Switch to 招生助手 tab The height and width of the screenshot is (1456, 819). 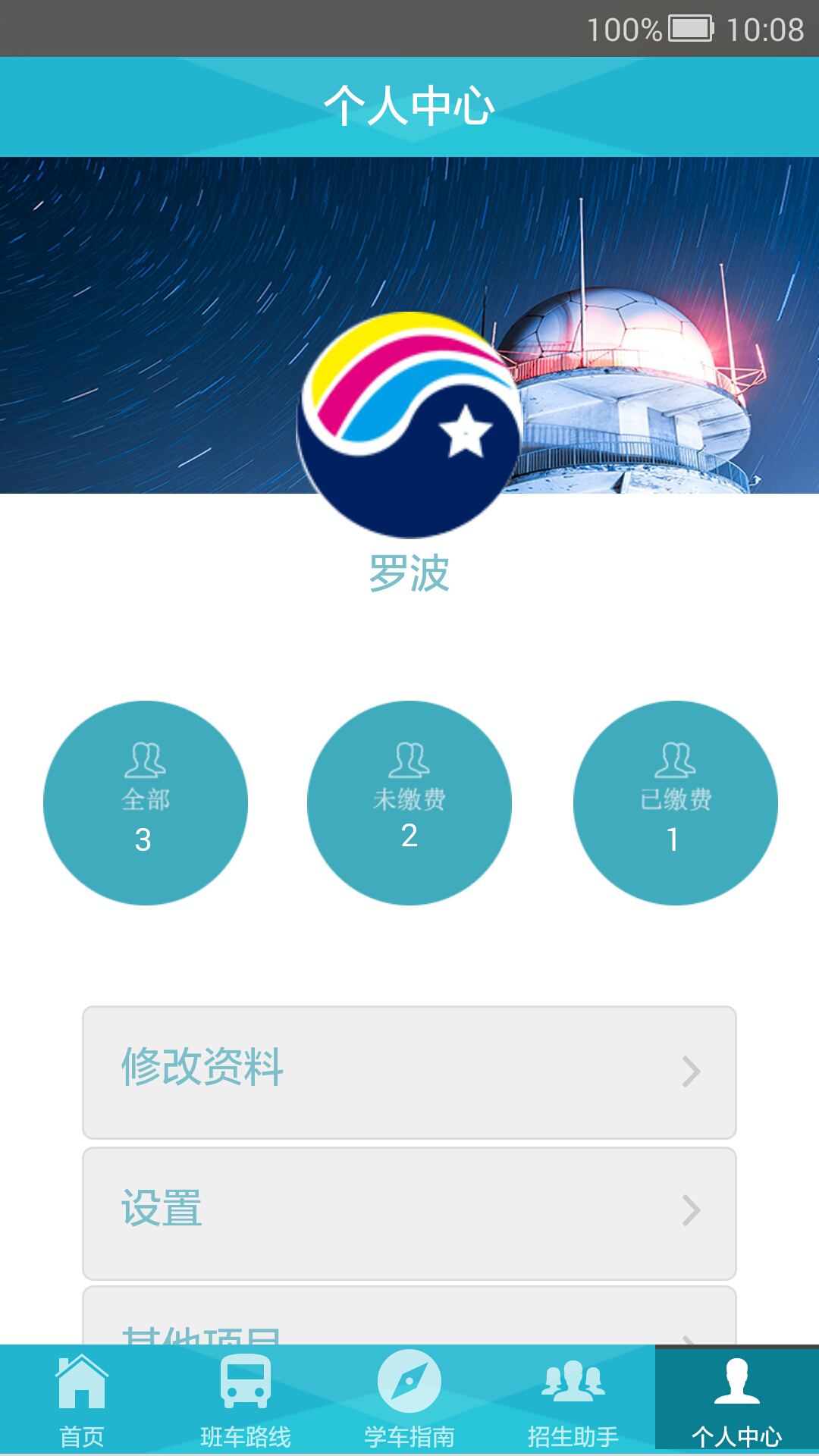[x=573, y=1400]
